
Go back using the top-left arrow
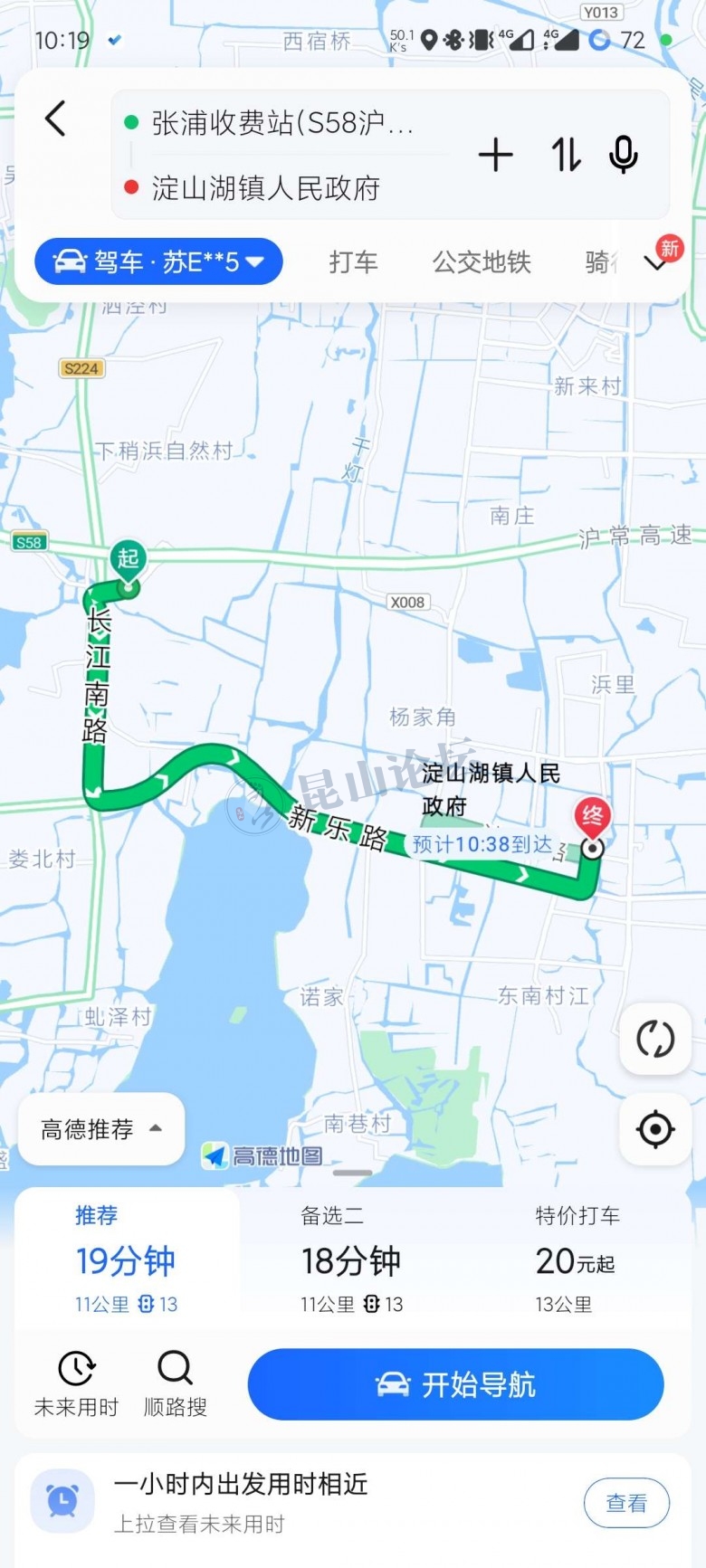pos(55,119)
